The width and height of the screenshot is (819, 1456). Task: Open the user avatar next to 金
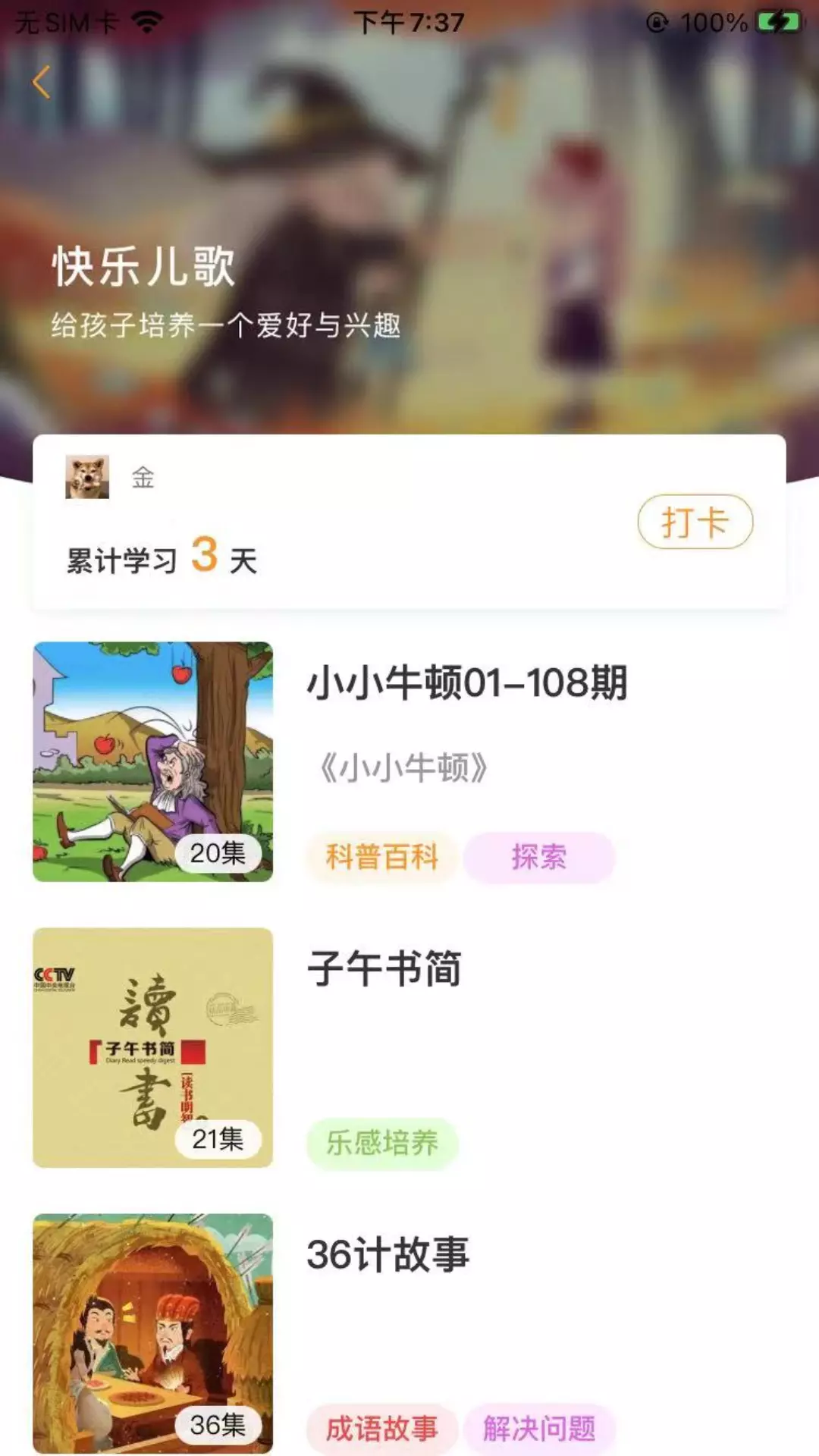[x=87, y=477]
